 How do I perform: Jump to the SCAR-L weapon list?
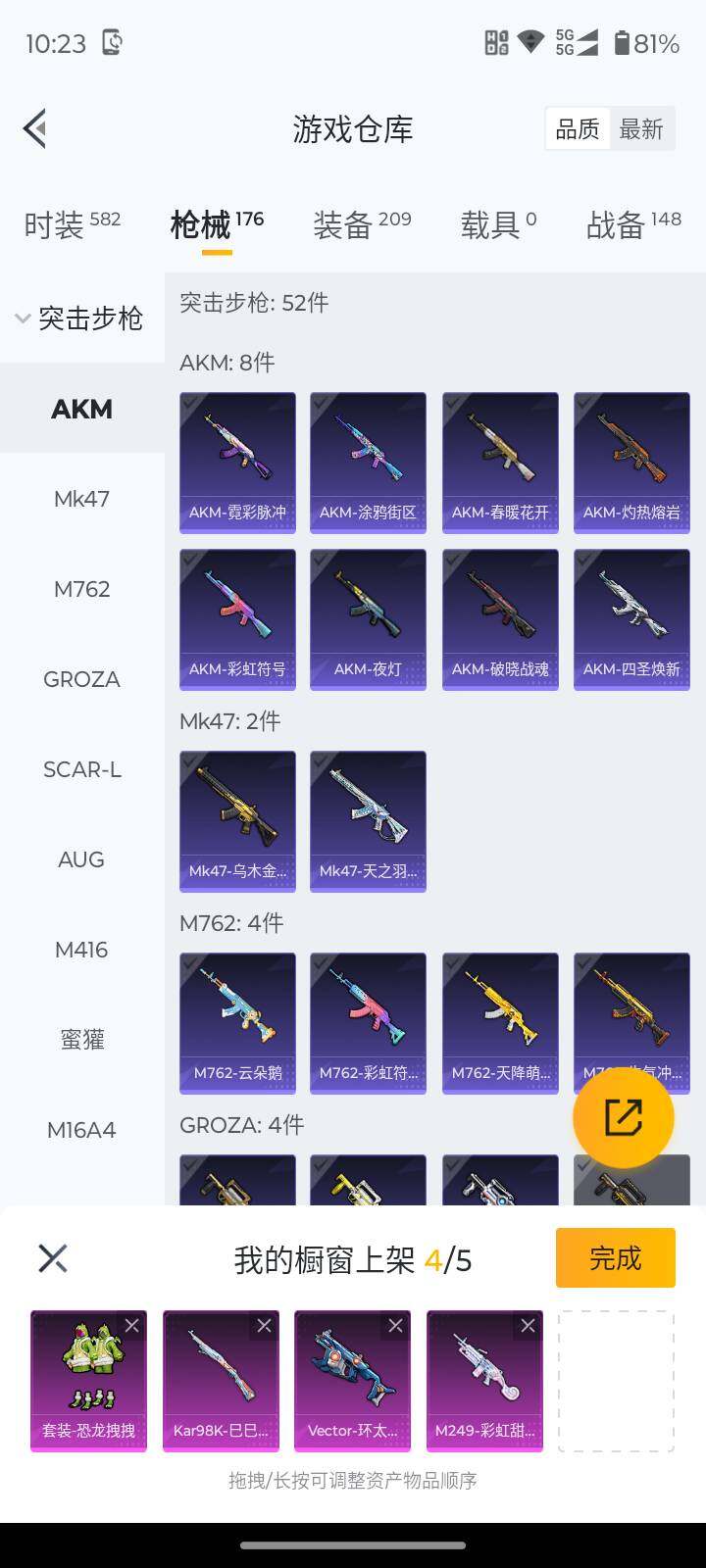(81, 769)
